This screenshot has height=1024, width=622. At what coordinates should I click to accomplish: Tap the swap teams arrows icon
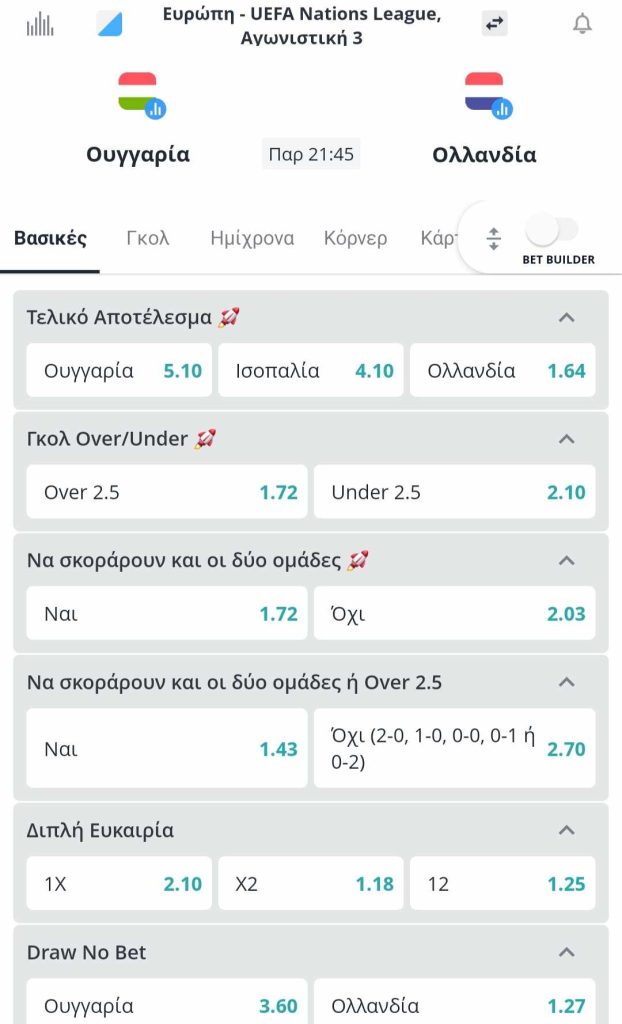tap(494, 23)
